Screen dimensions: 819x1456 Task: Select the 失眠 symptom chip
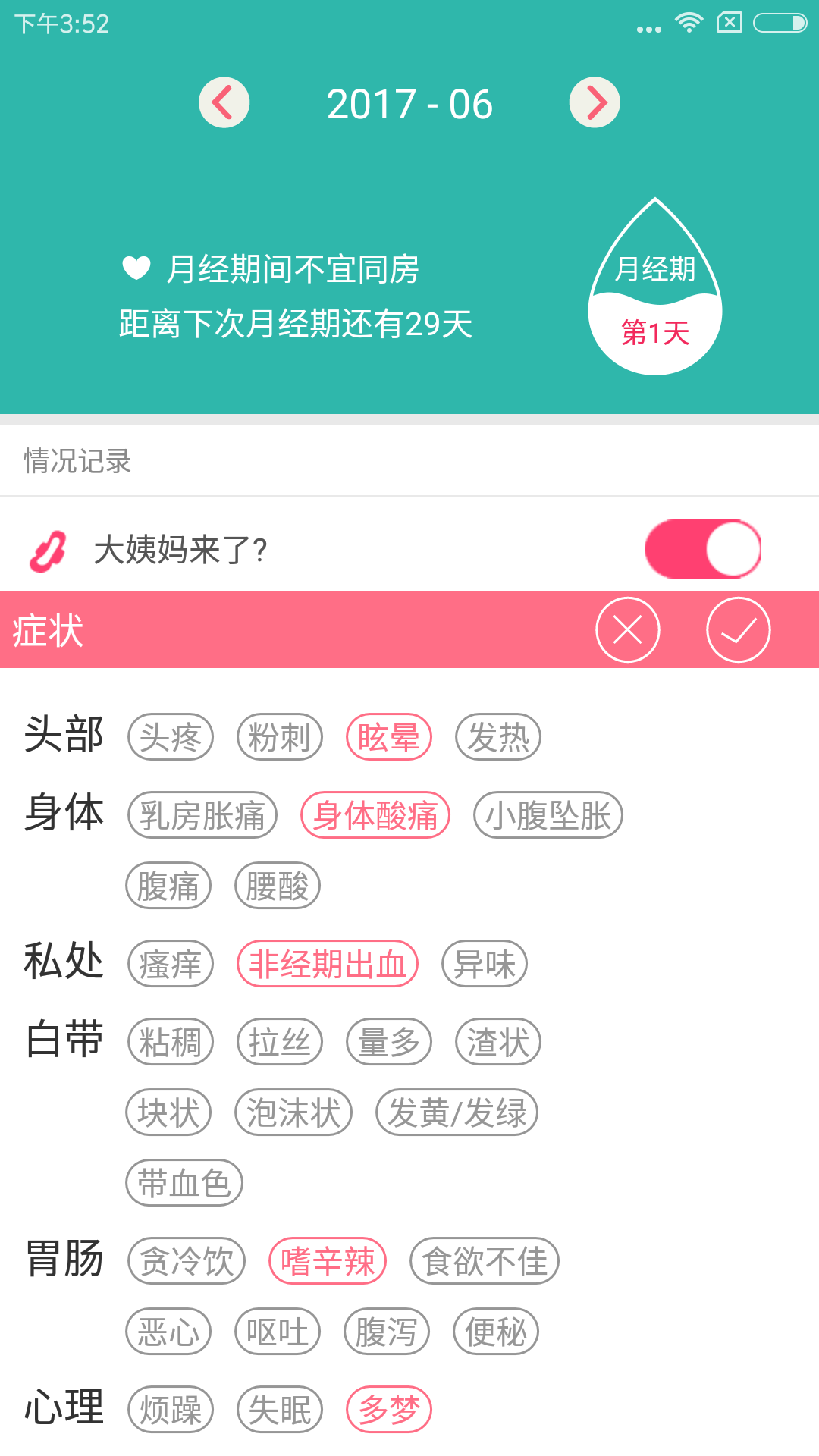coord(280,1410)
